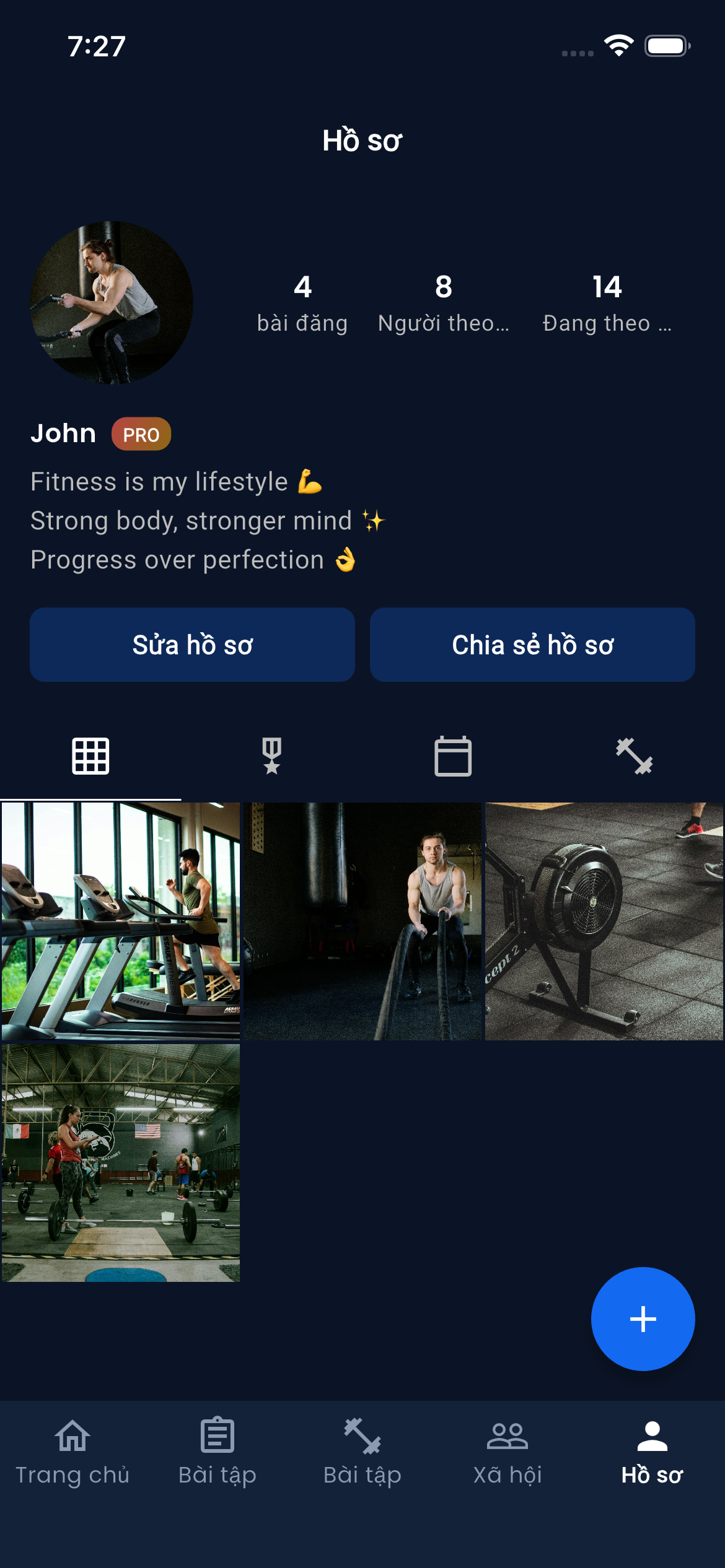
Task: Open the Đang theo dõi following list
Action: click(x=607, y=303)
